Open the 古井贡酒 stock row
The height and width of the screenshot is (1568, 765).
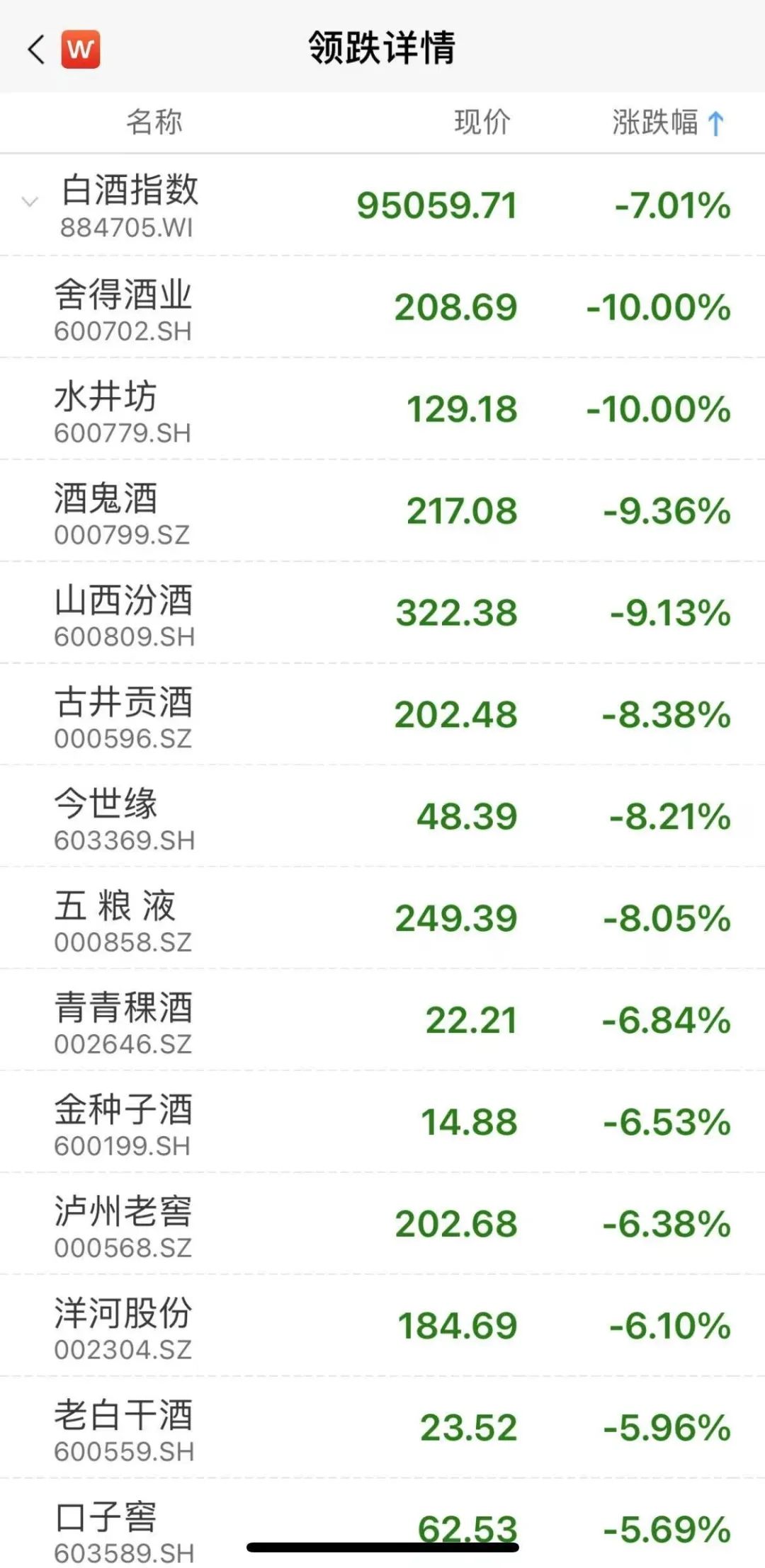[x=382, y=715]
